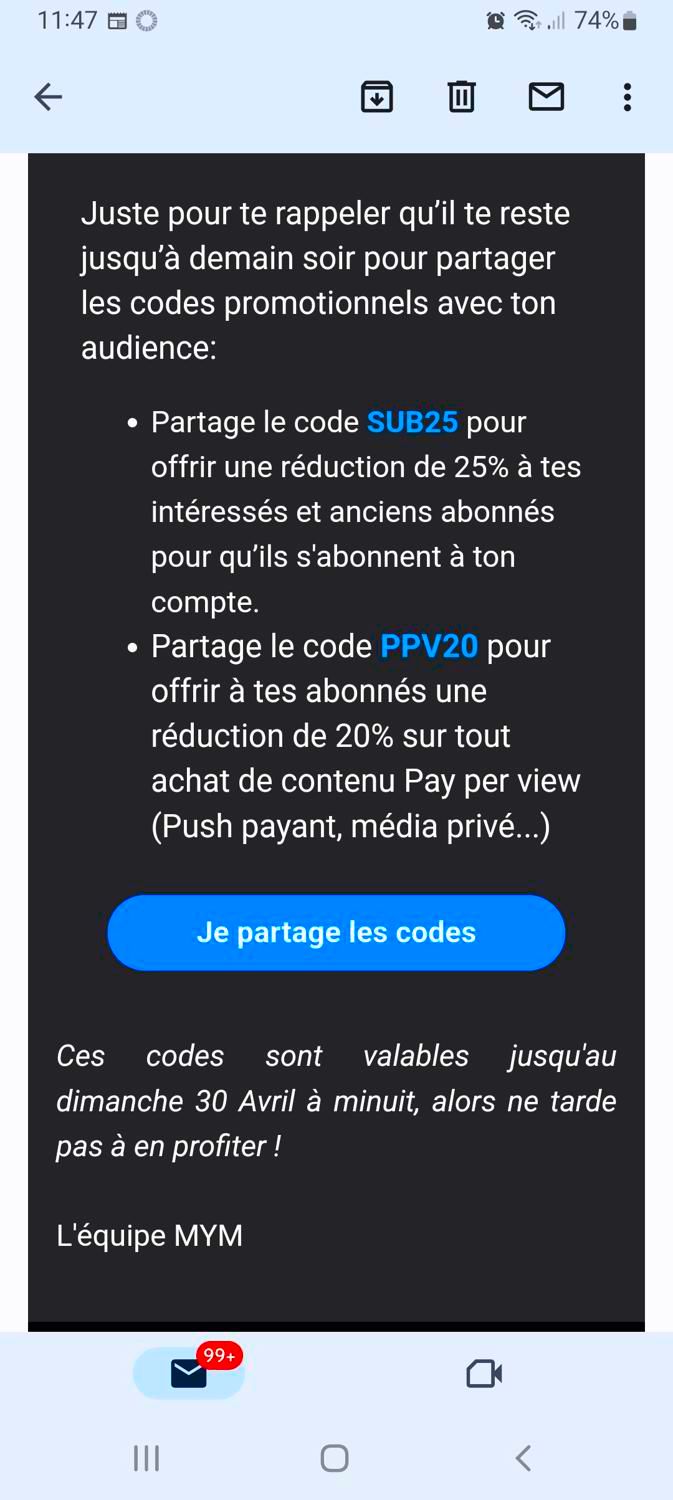Screen dimensions: 673x1500
Task: Mark this email as unread
Action: click(546, 97)
